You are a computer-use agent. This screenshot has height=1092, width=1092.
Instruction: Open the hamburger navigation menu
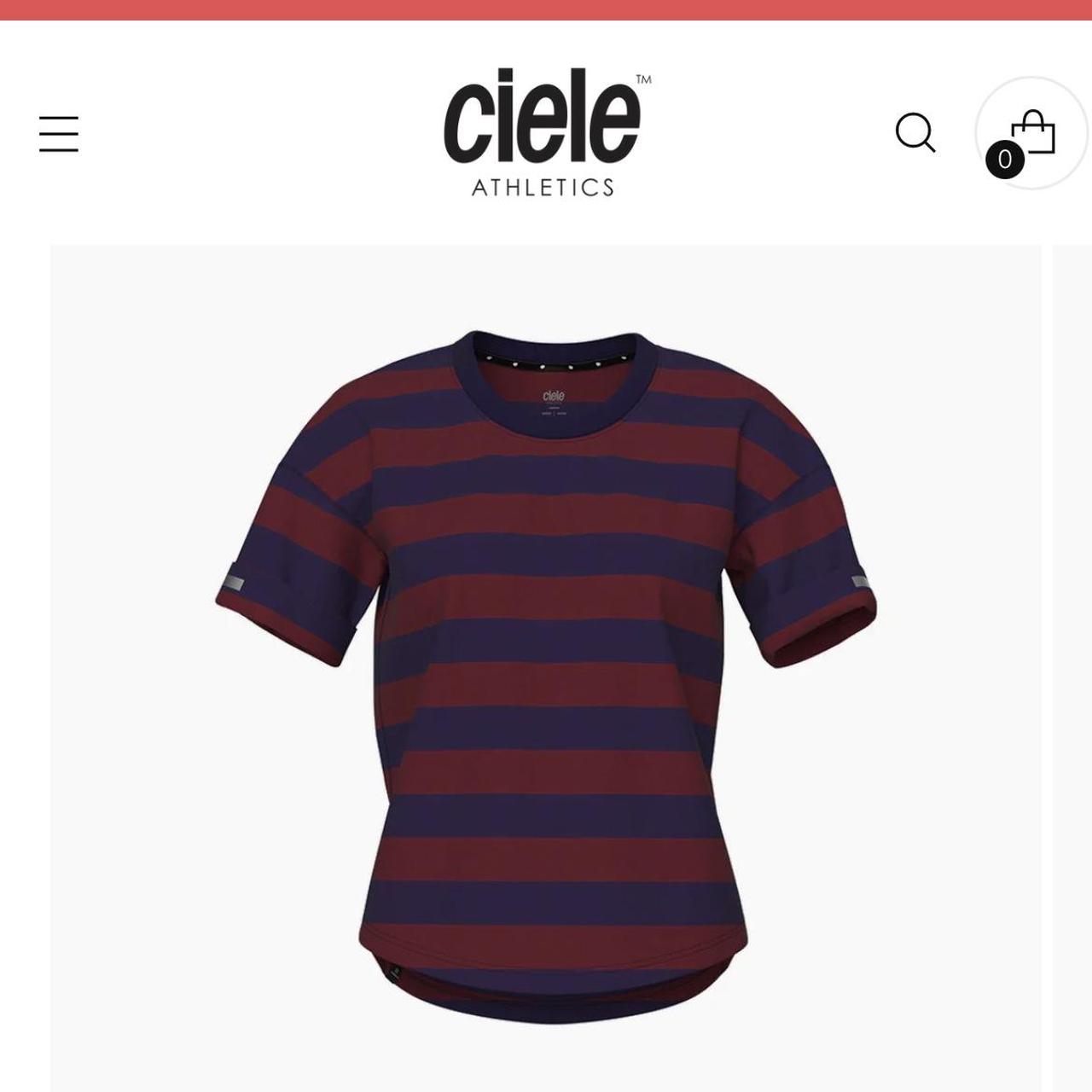tap(59, 134)
